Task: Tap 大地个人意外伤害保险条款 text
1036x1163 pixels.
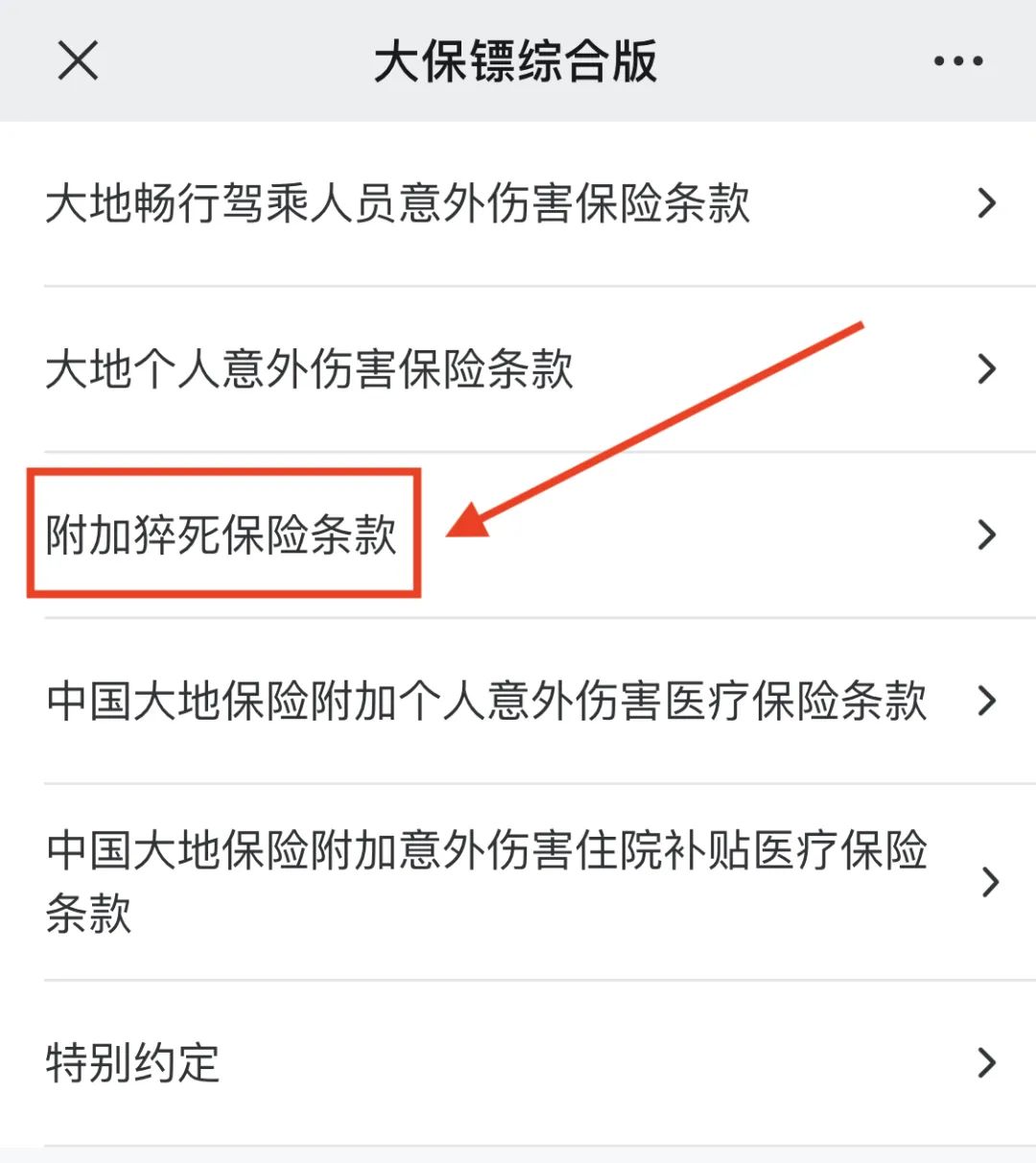Action: (311, 368)
